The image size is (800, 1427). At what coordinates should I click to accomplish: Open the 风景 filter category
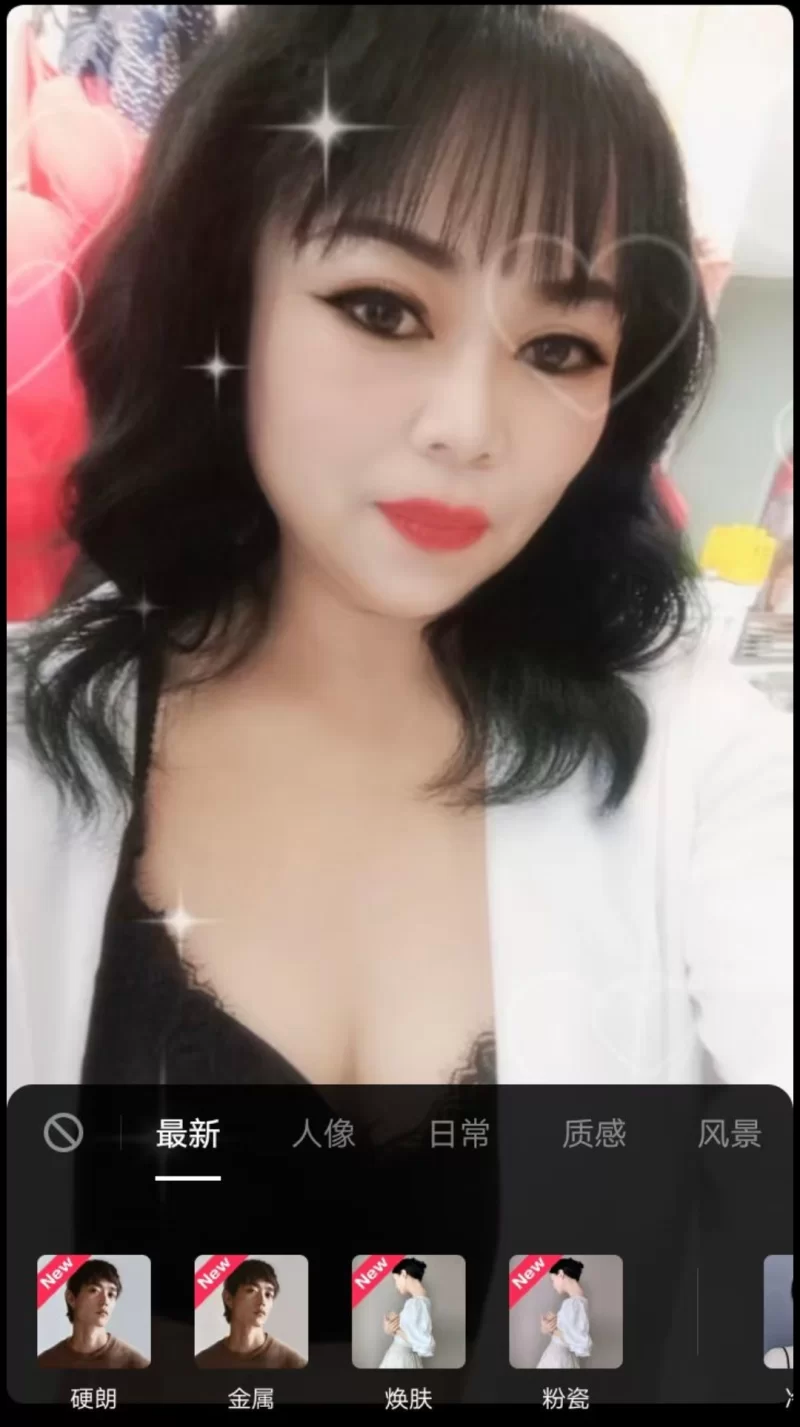pyautogui.click(x=729, y=1134)
